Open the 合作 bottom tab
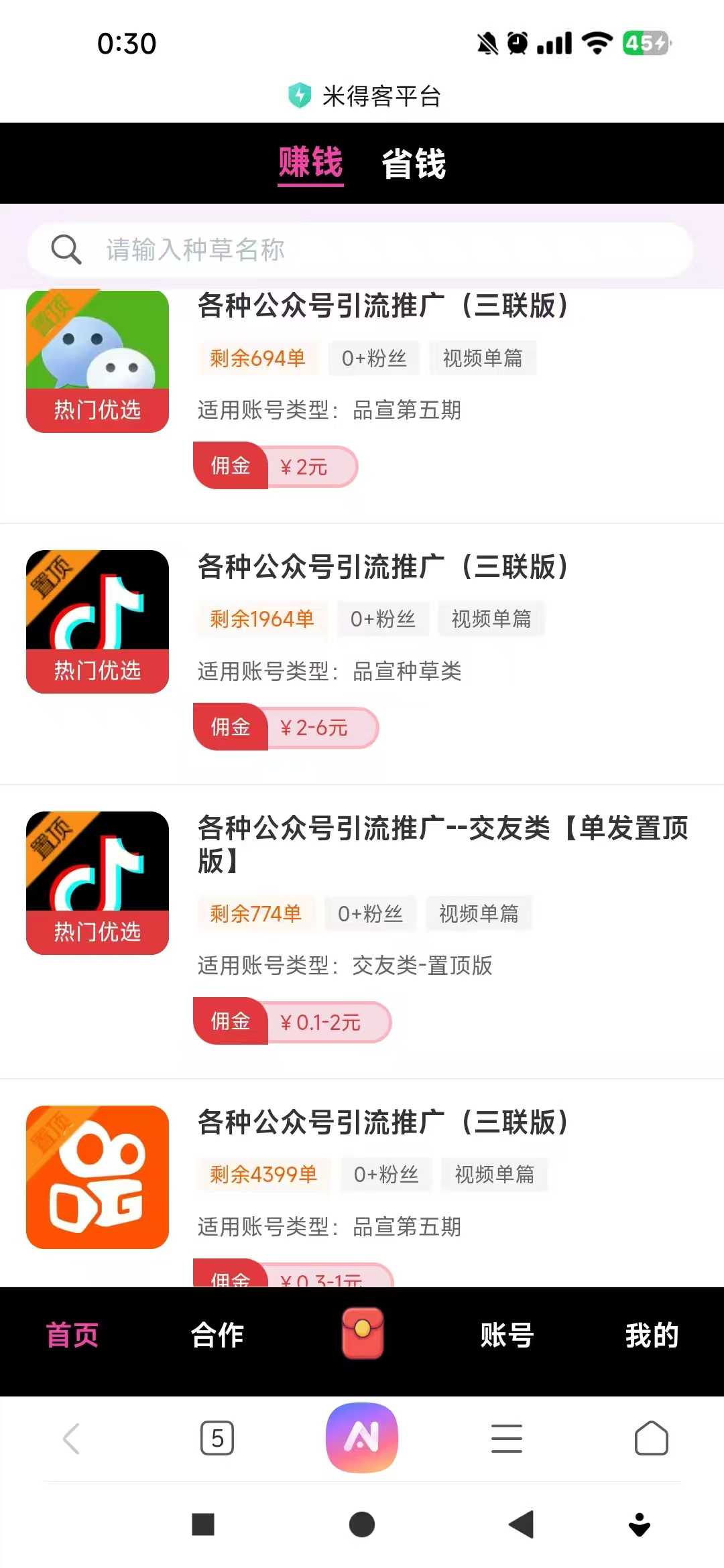This screenshot has width=724, height=1568. [x=217, y=1335]
